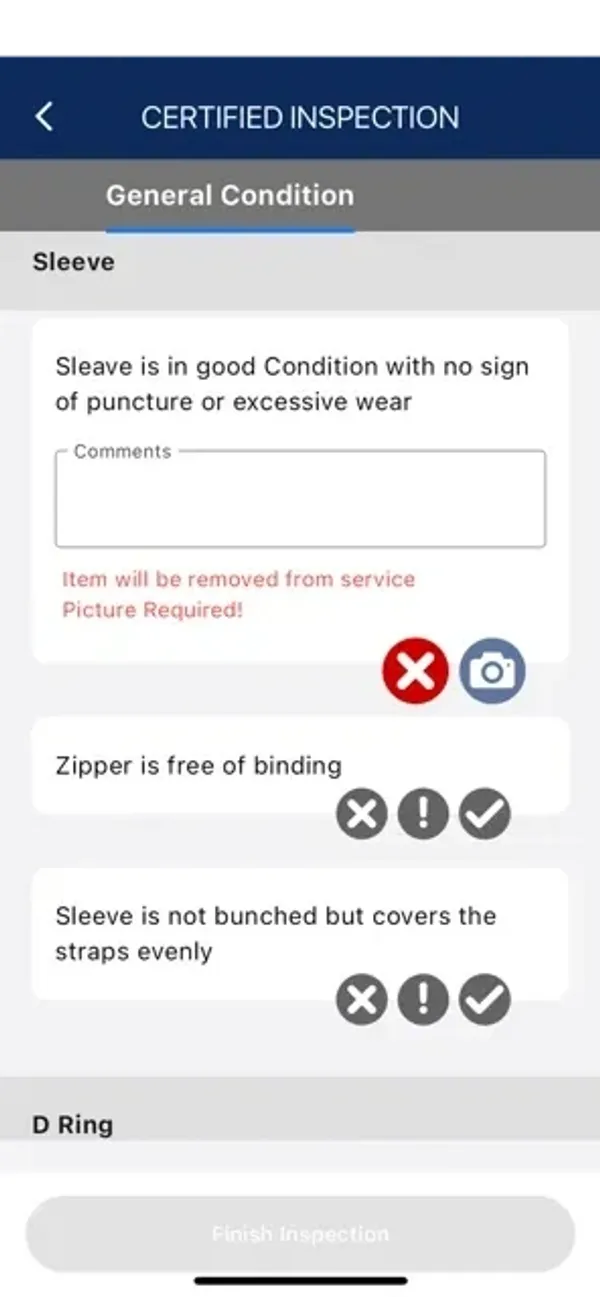Mark zipper is free of binding as passed

click(485, 814)
